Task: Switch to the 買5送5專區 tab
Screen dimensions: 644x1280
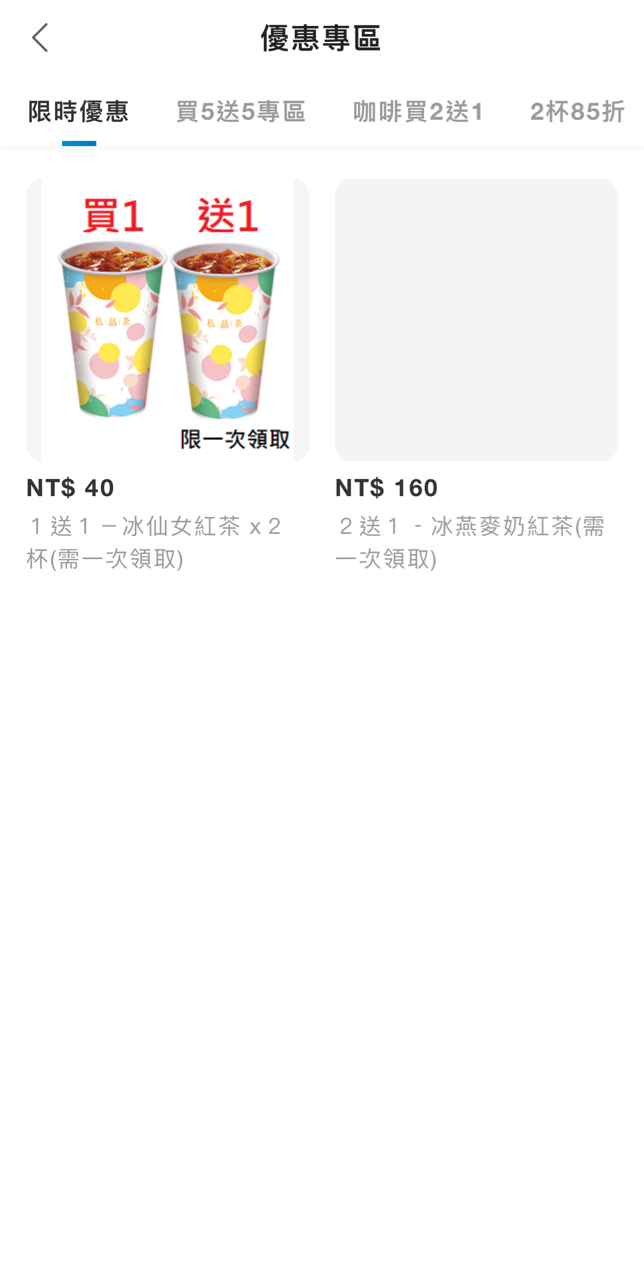Action: 240,111
